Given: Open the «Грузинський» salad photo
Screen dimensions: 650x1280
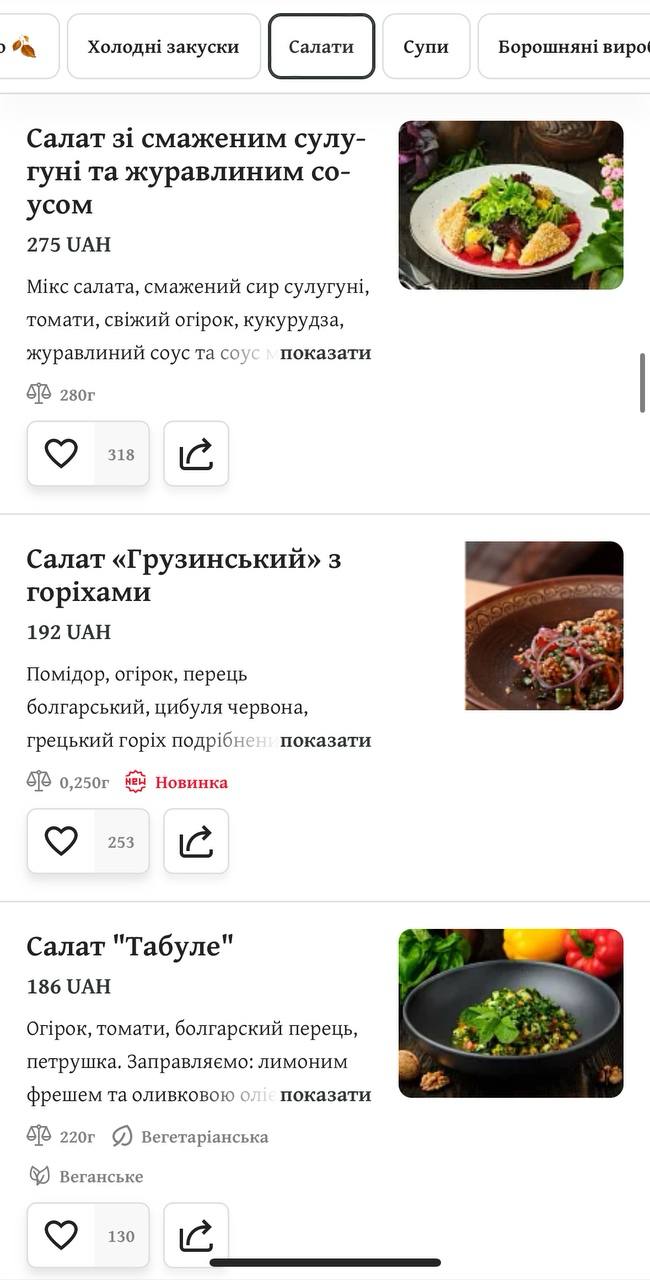Looking at the screenshot, I should click(544, 626).
